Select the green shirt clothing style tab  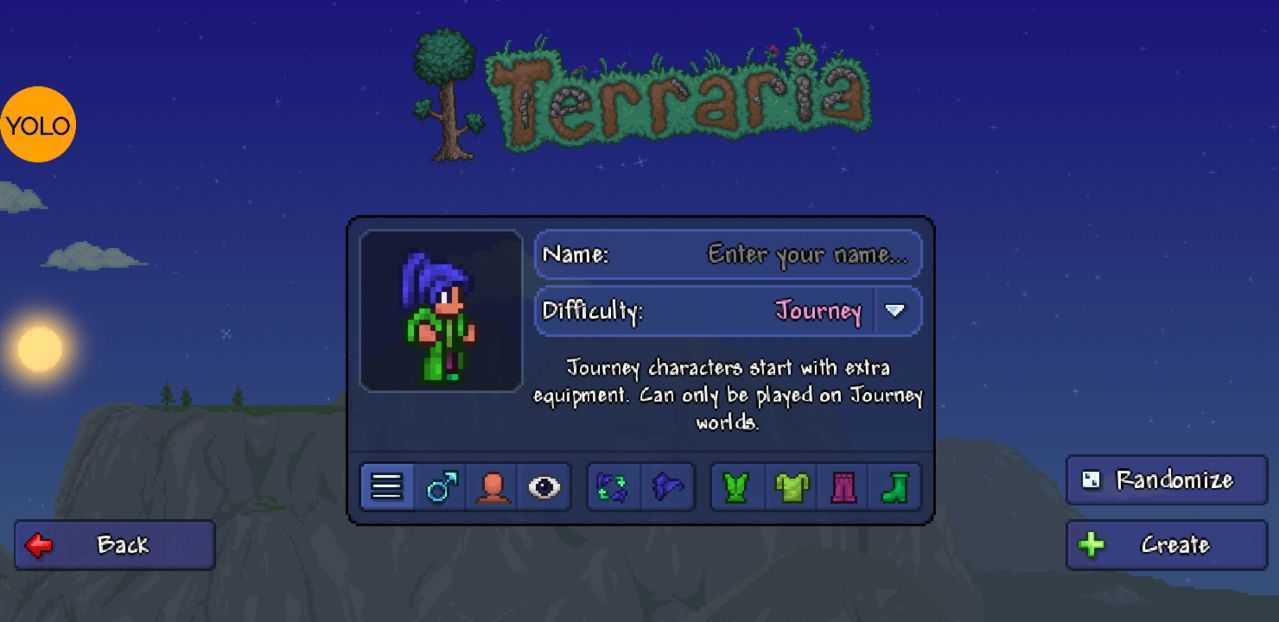(x=737, y=487)
